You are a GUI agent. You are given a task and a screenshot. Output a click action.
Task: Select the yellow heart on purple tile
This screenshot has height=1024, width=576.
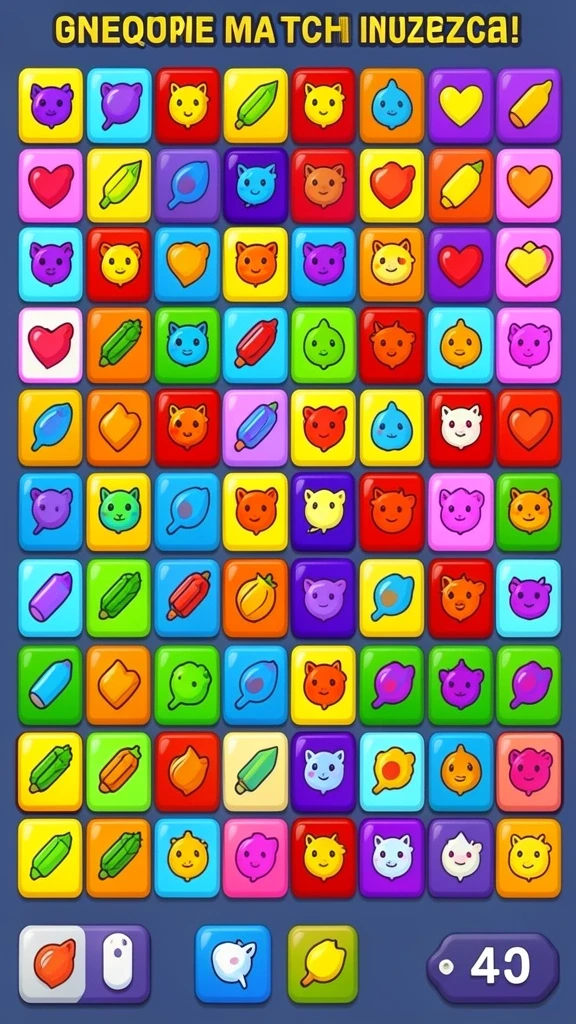tap(462, 106)
